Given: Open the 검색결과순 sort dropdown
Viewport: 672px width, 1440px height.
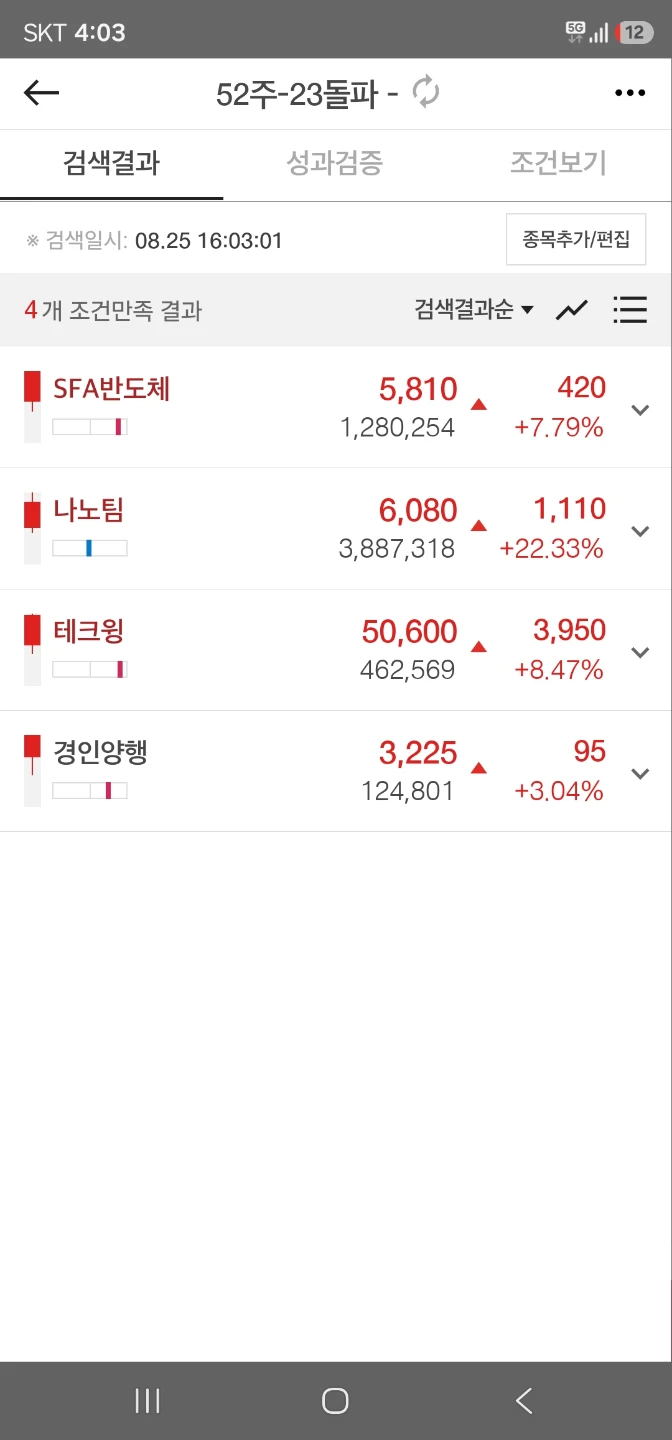Looking at the screenshot, I should coord(474,310).
